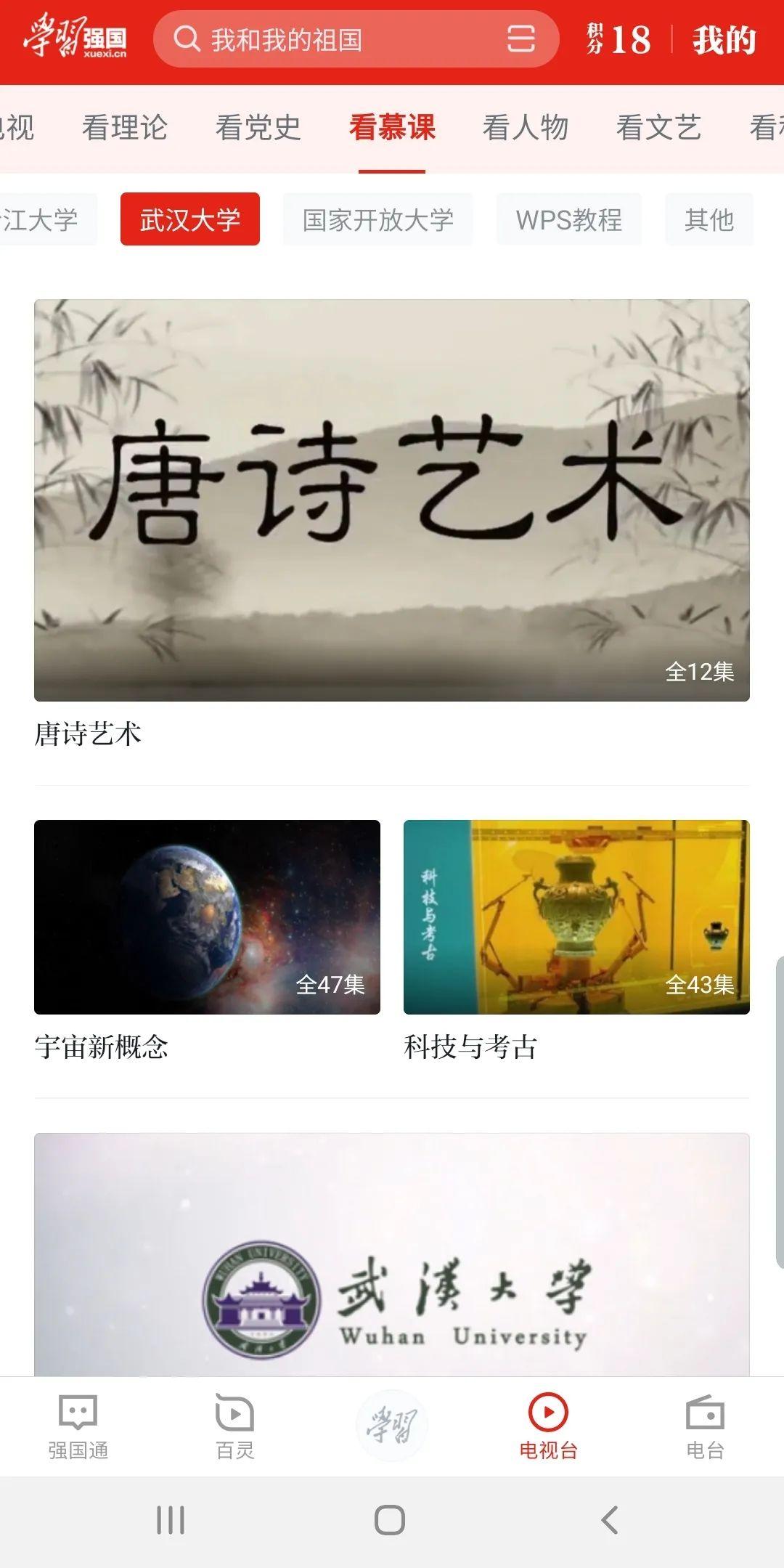This screenshot has width=784, height=1568.
Task: Select the 其他 chip
Action: (709, 219)
